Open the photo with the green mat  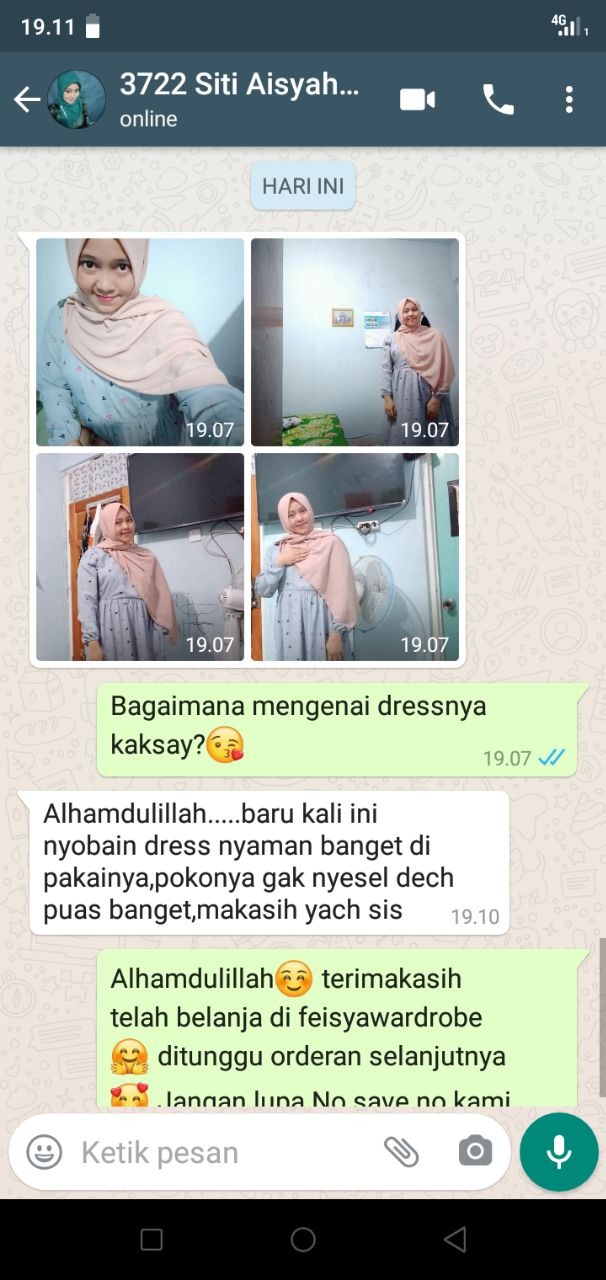coord(355,342)
